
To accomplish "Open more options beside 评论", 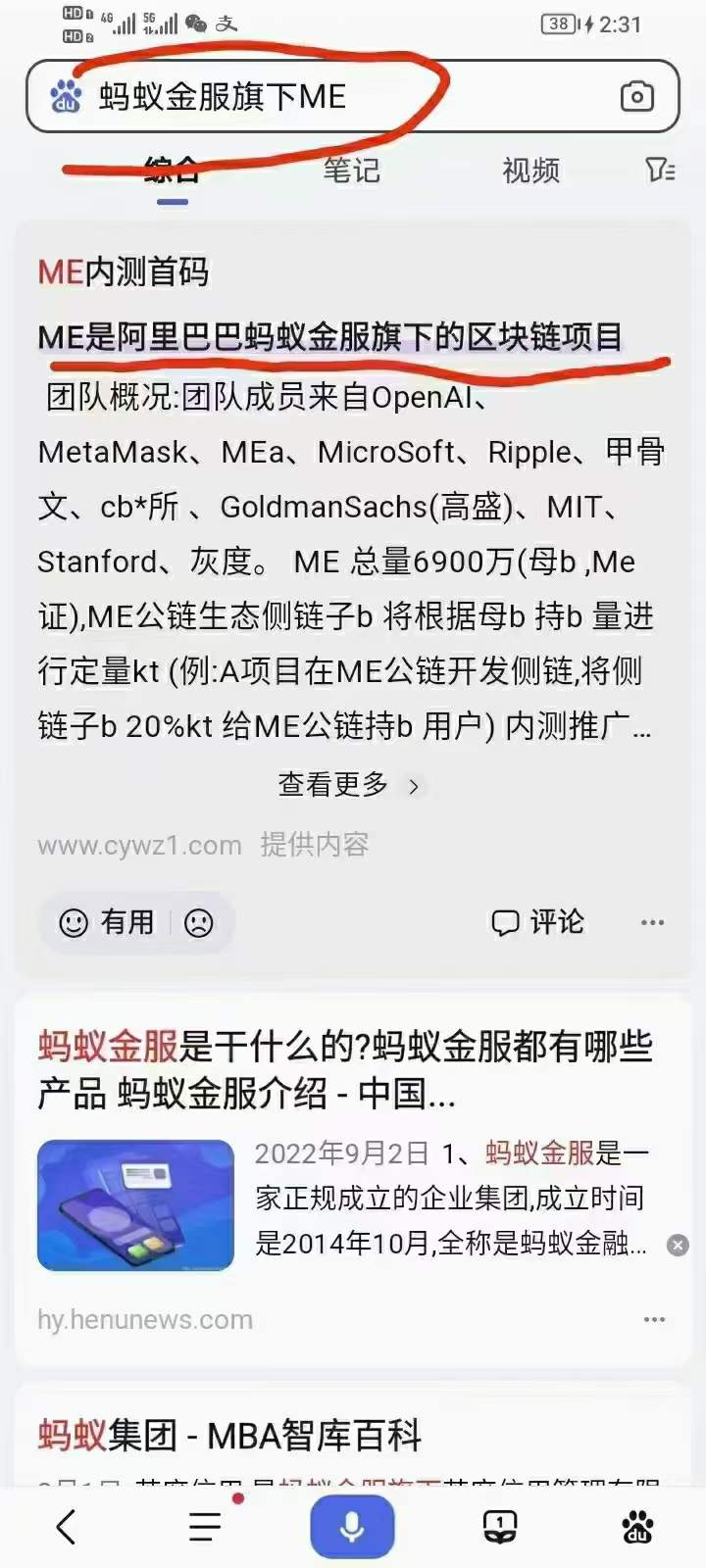I will click(x=652, y=922).
